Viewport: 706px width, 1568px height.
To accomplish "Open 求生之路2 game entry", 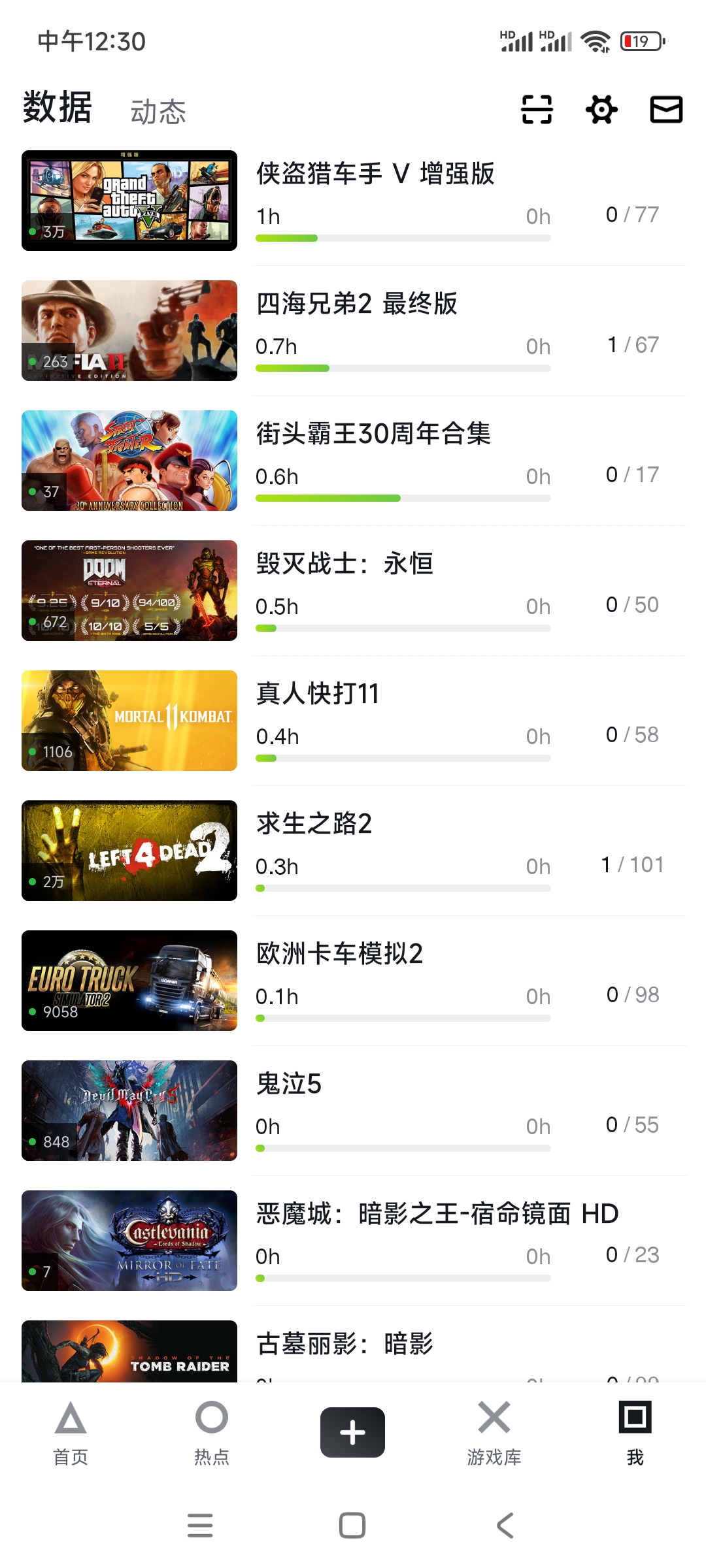I will coord(314,825).
